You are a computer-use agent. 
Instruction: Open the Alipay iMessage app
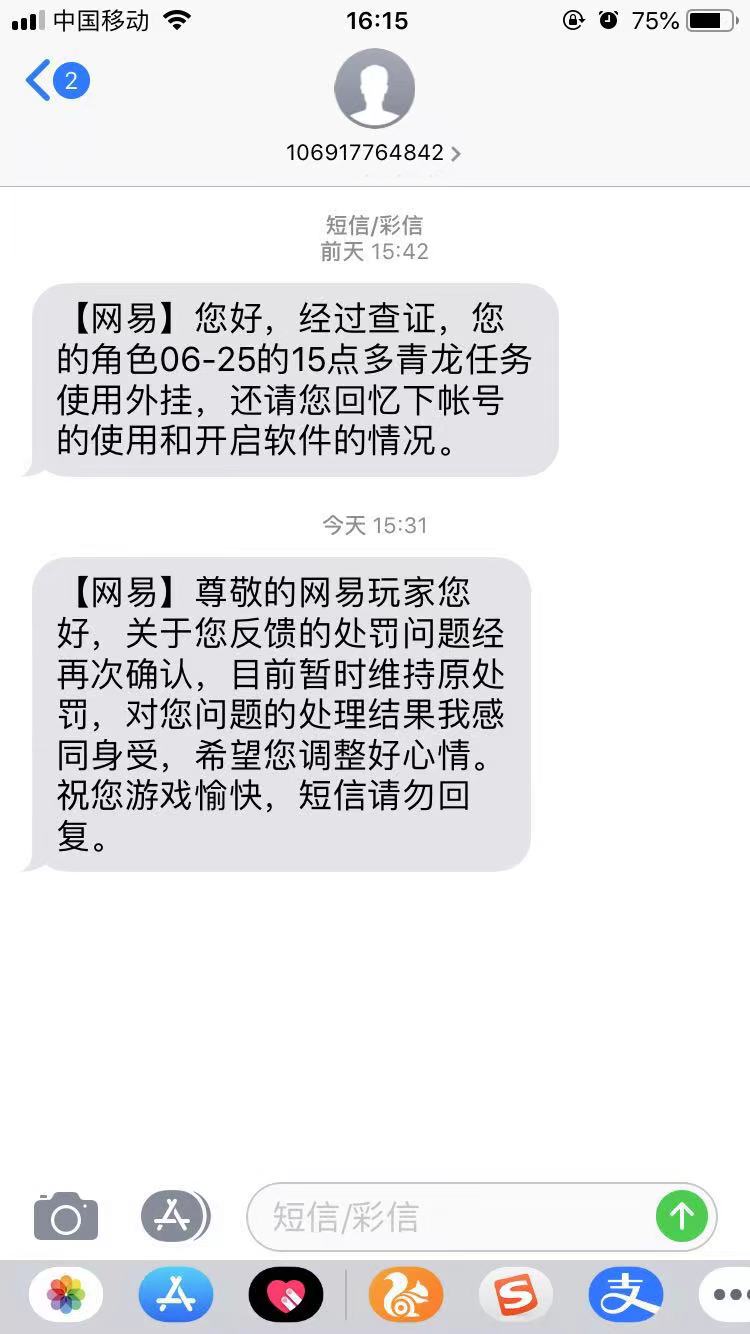click(625, 1296)
